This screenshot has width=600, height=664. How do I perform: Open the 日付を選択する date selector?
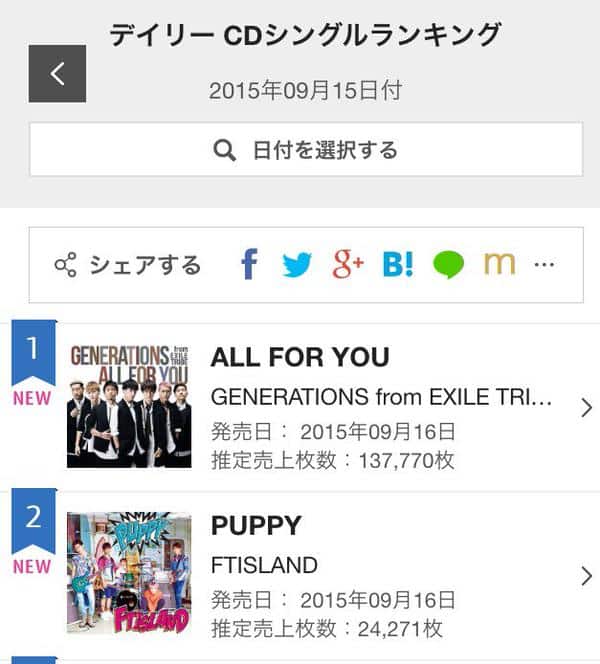tap(306, 150)
